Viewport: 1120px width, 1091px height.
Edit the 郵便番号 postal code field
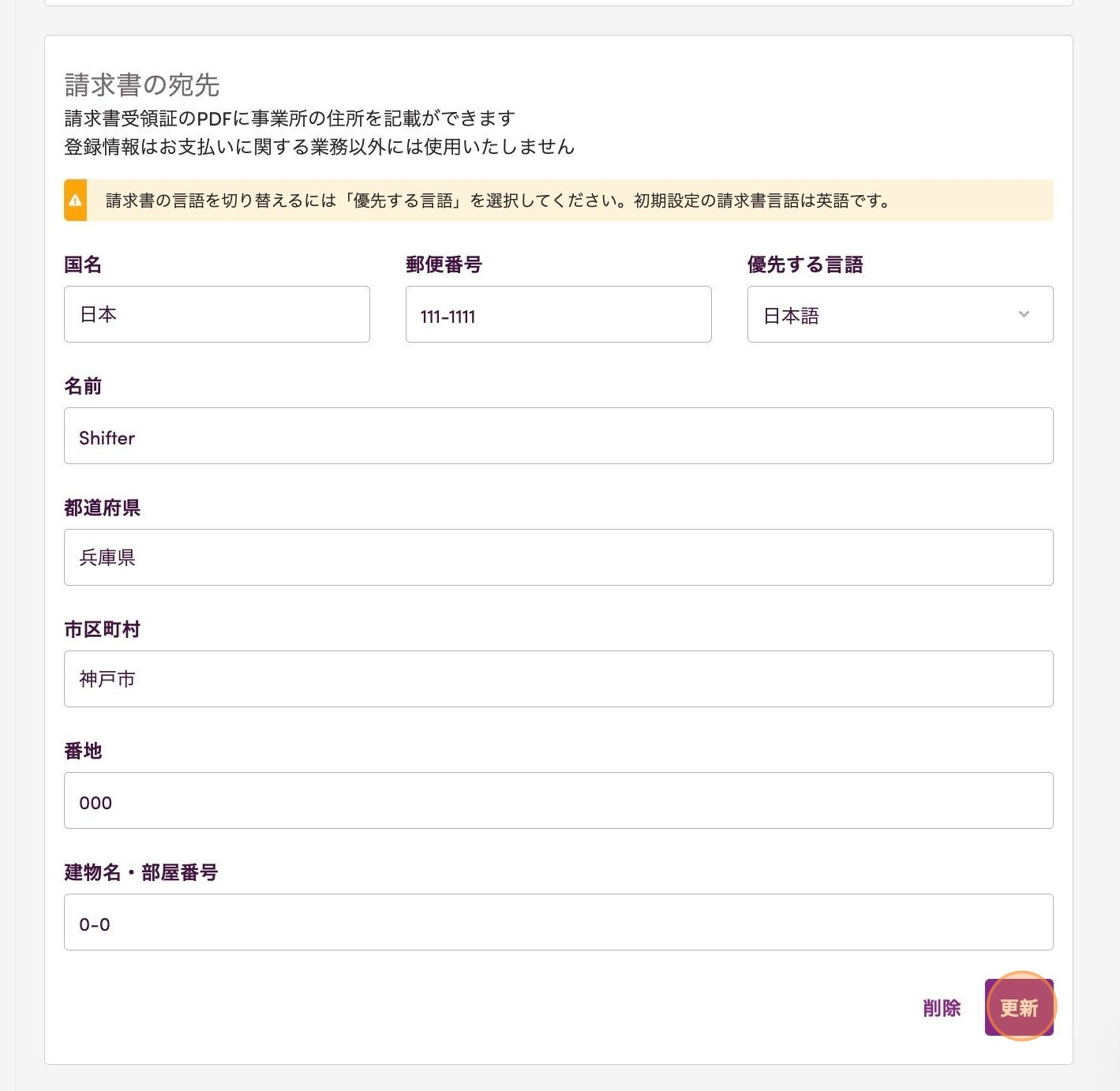pyautogui.click(x=558, y=314)
